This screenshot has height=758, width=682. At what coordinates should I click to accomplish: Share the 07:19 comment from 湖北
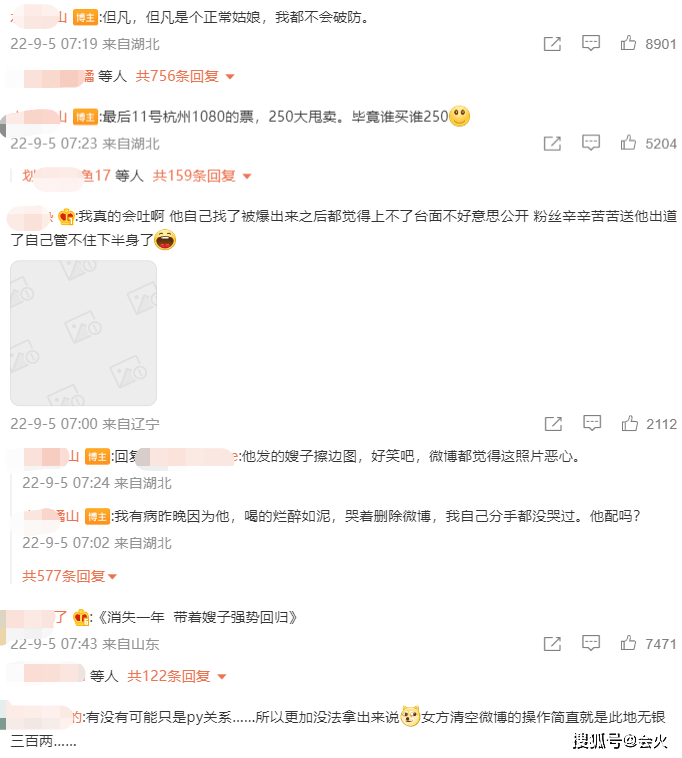[551, 43]
